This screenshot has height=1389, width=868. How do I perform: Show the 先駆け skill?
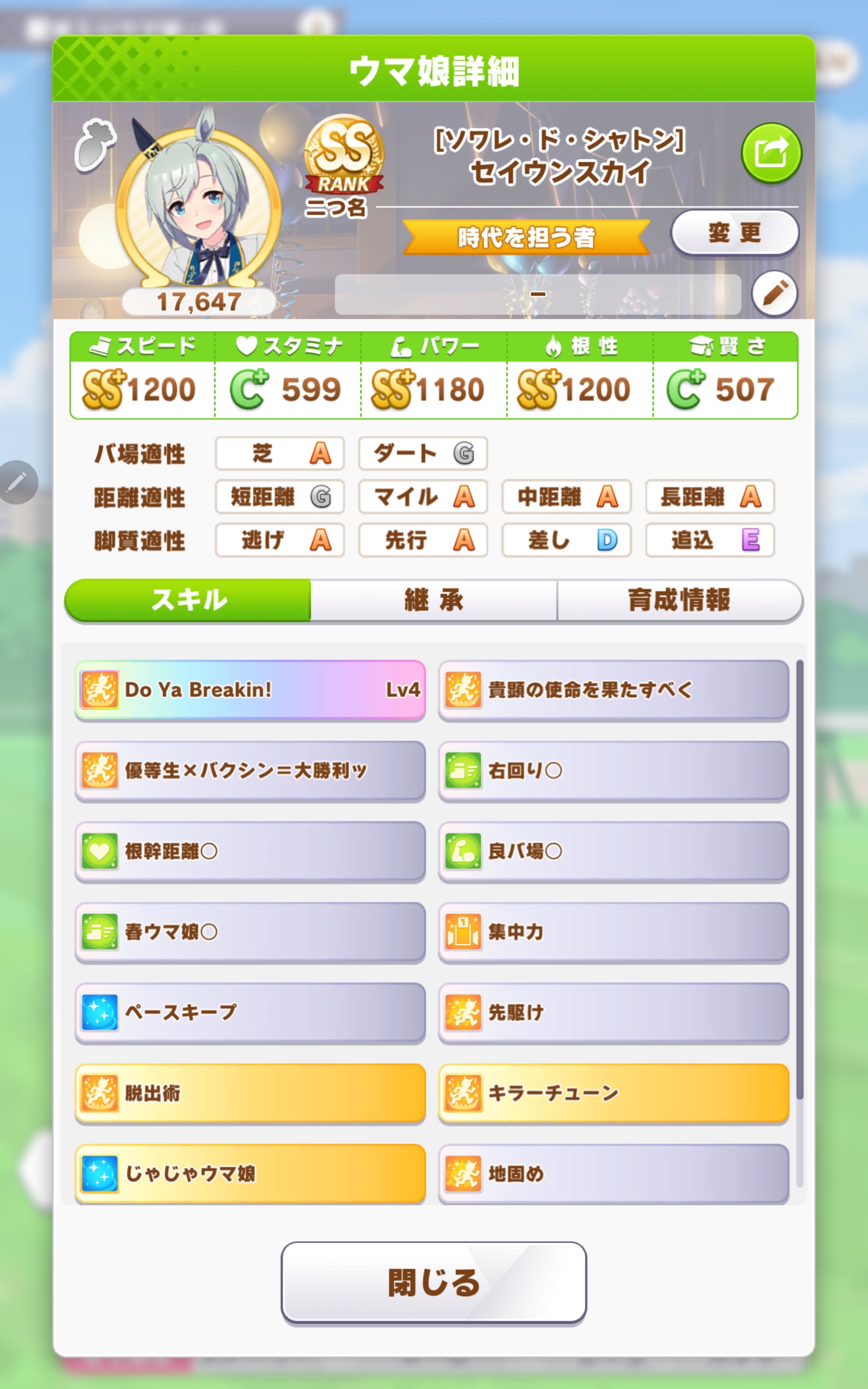click(x=613, y=1012)
